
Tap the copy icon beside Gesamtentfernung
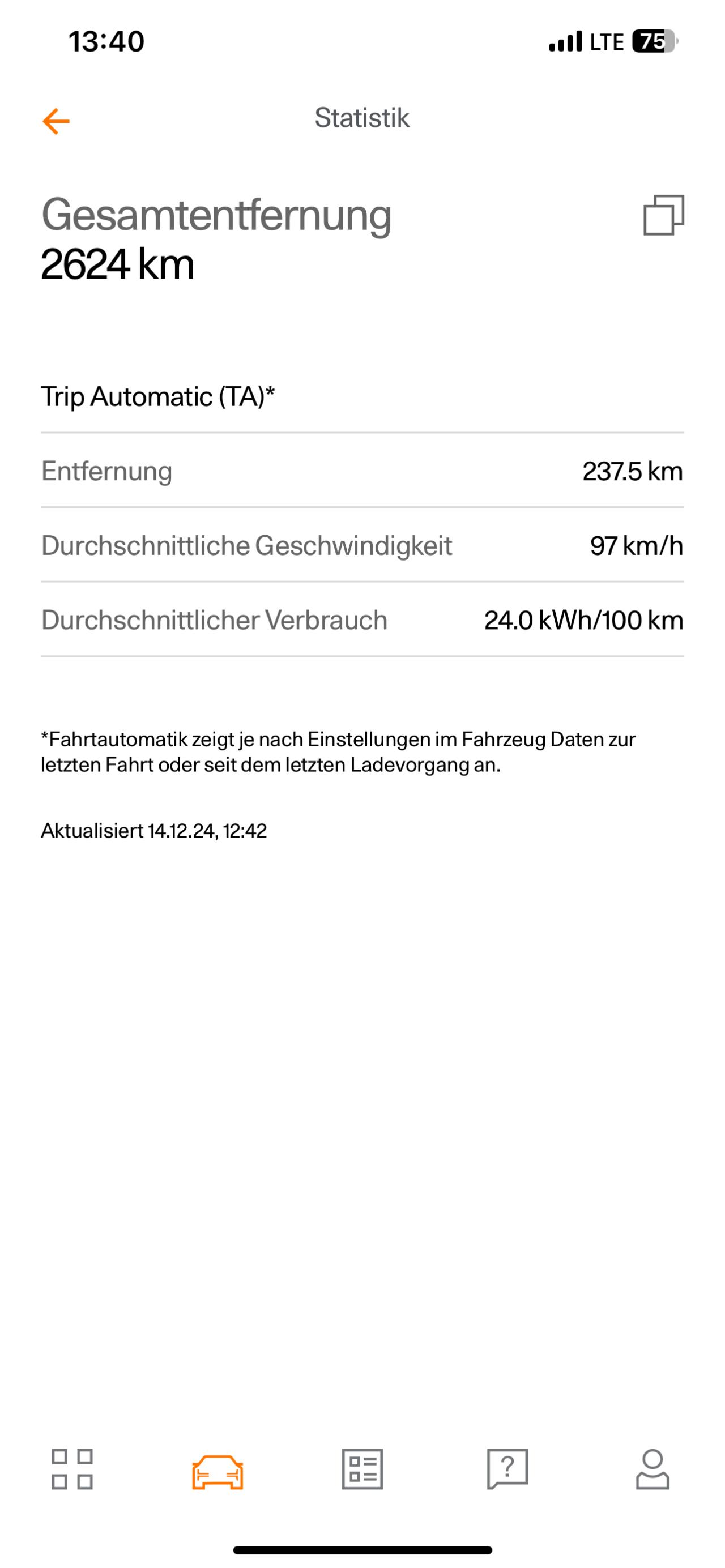click(x=663, y=215)
